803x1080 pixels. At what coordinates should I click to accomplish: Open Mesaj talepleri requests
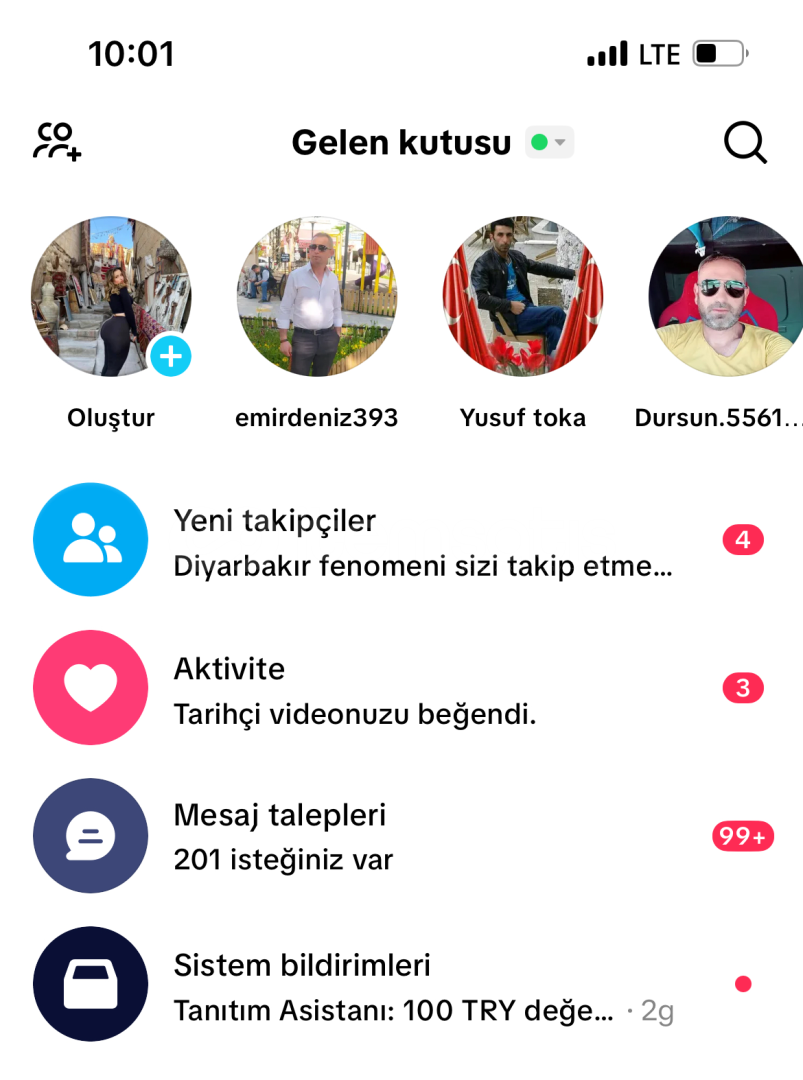[x=400, y=836]
